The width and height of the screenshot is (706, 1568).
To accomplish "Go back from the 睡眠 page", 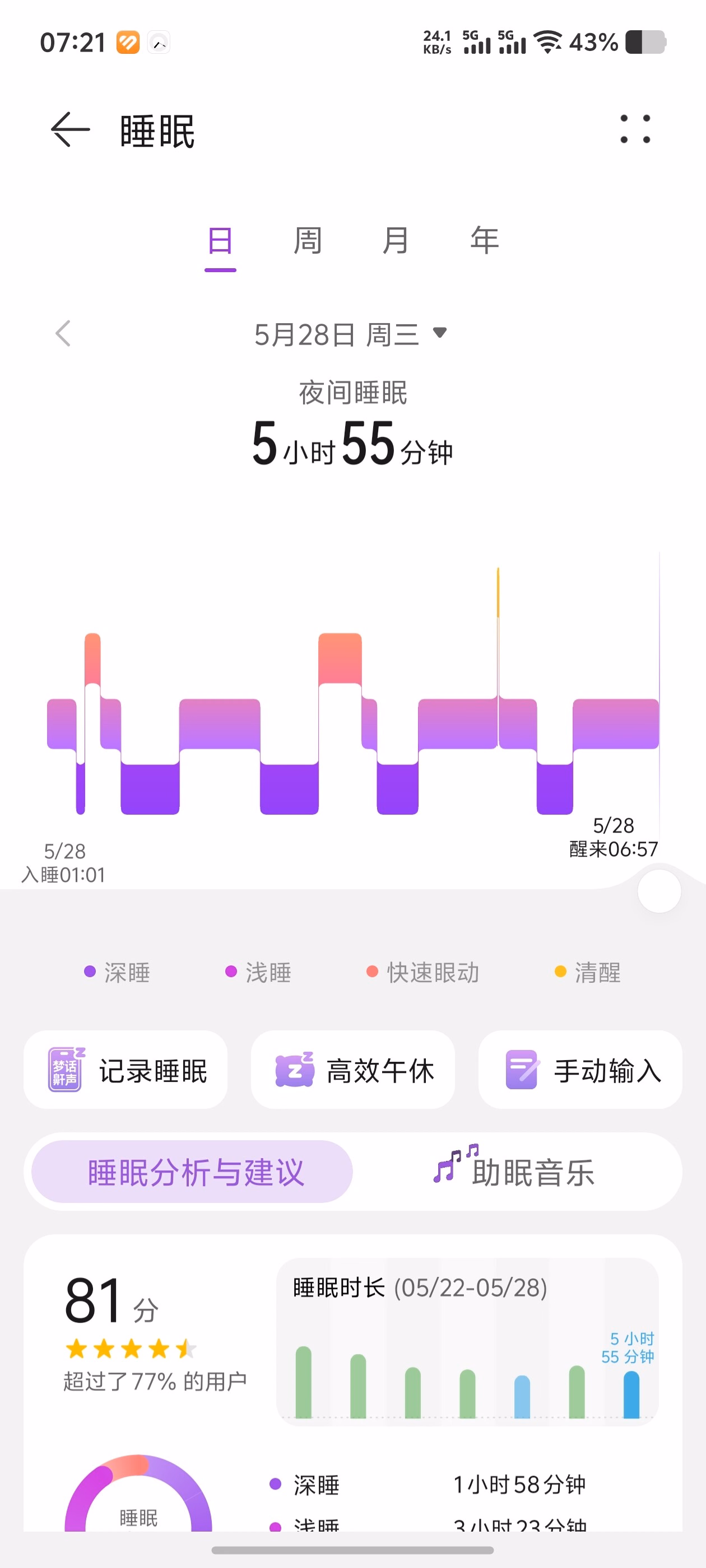I will pyautogui.click(x=70, y=129).
